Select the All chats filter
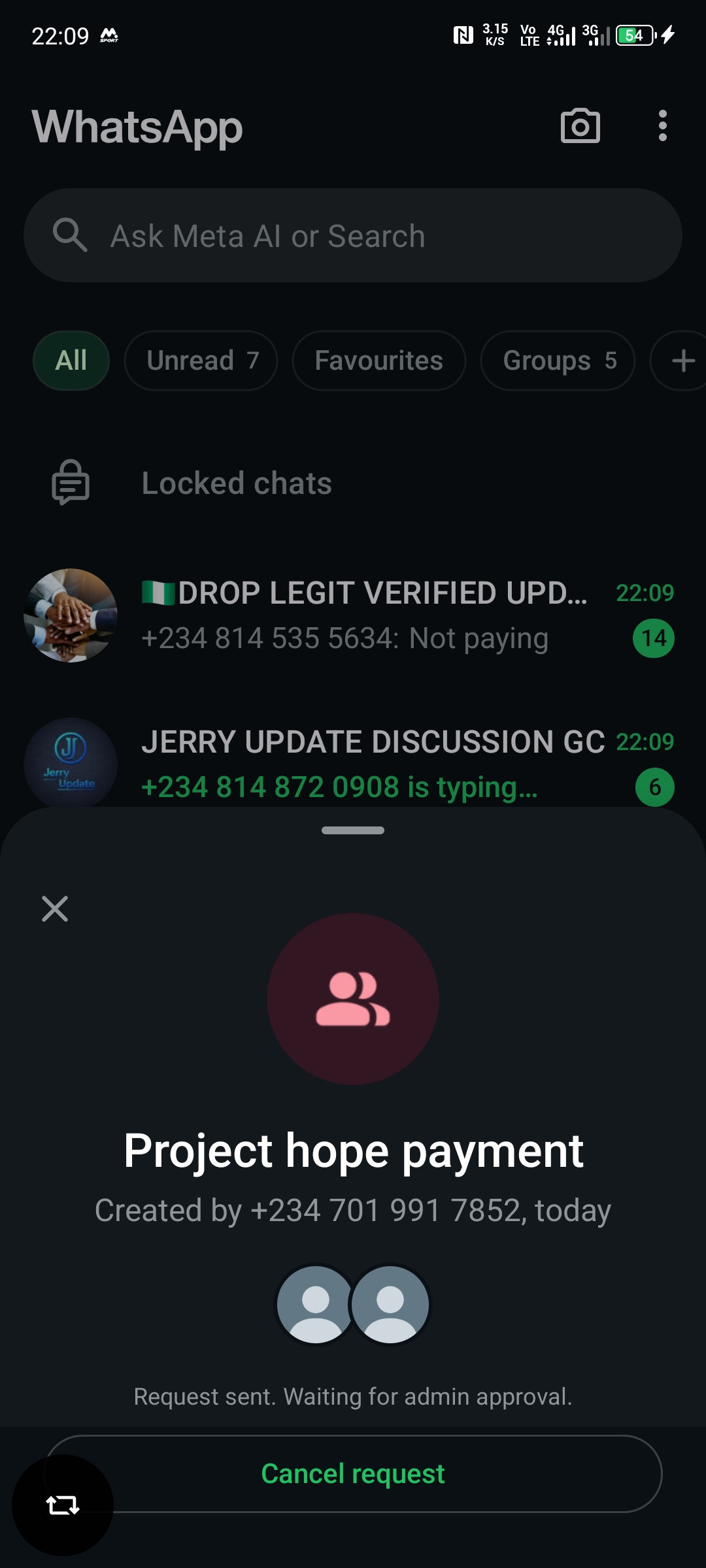This screenshot has height=1568, width=706. tap(71, 361)
